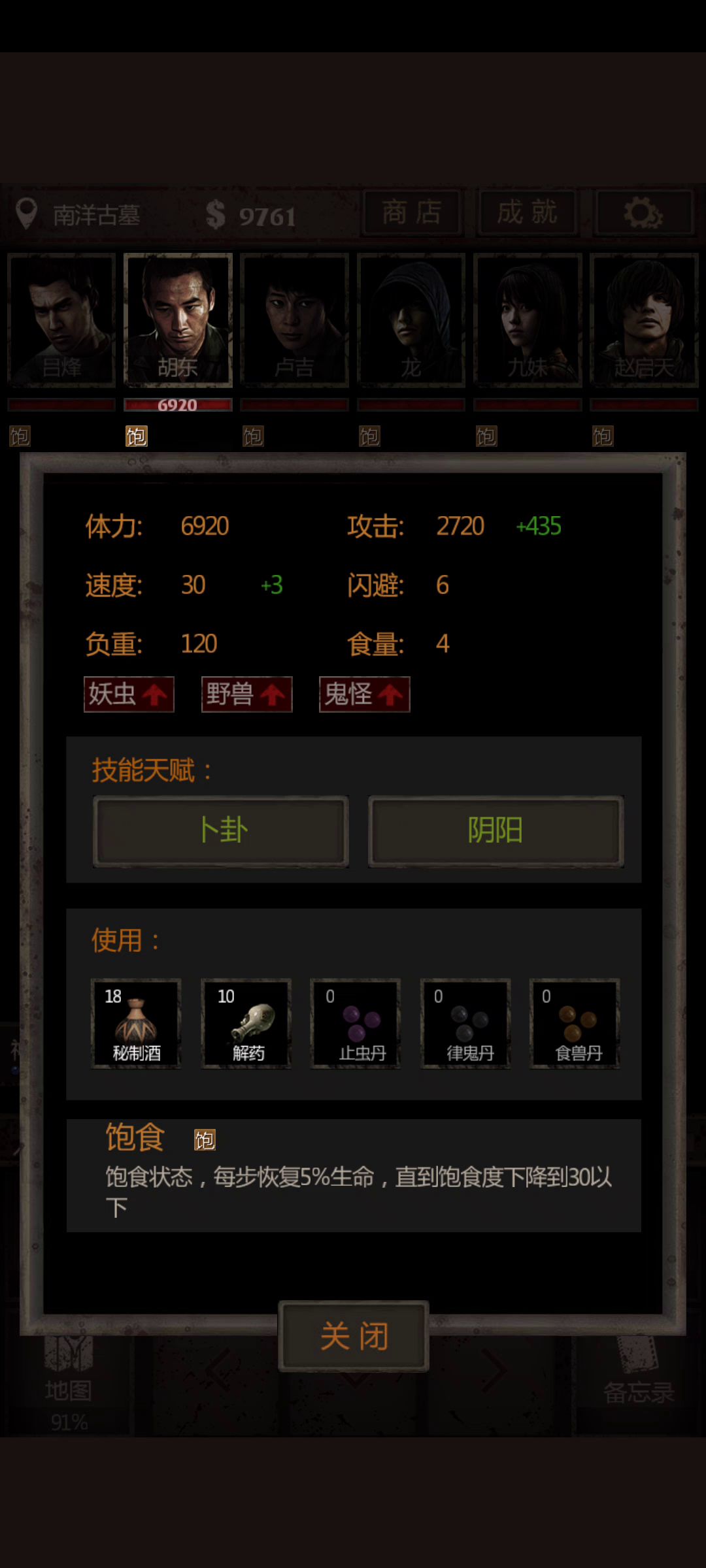Select the 食兽丹 item

(x=575, y=1023)
